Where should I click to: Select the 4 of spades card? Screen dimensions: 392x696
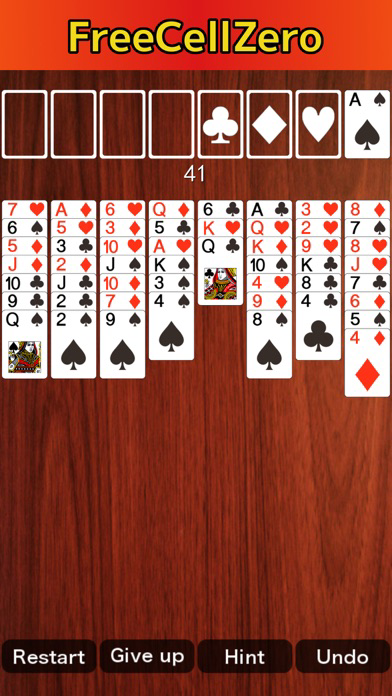point(171,326)
